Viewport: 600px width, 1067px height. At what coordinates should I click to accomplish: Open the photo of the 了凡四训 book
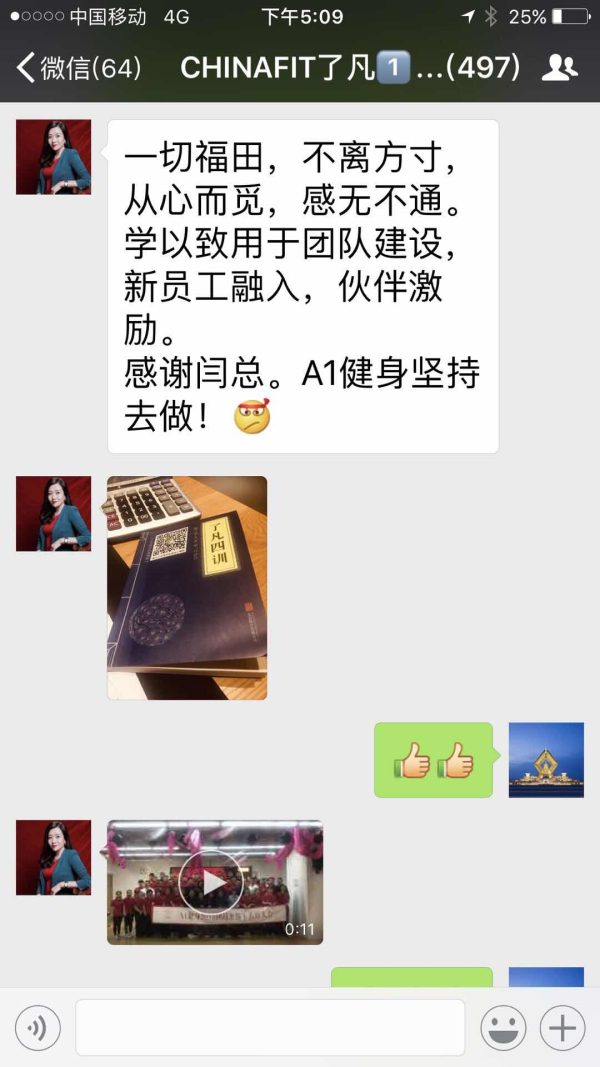[187, 588]
